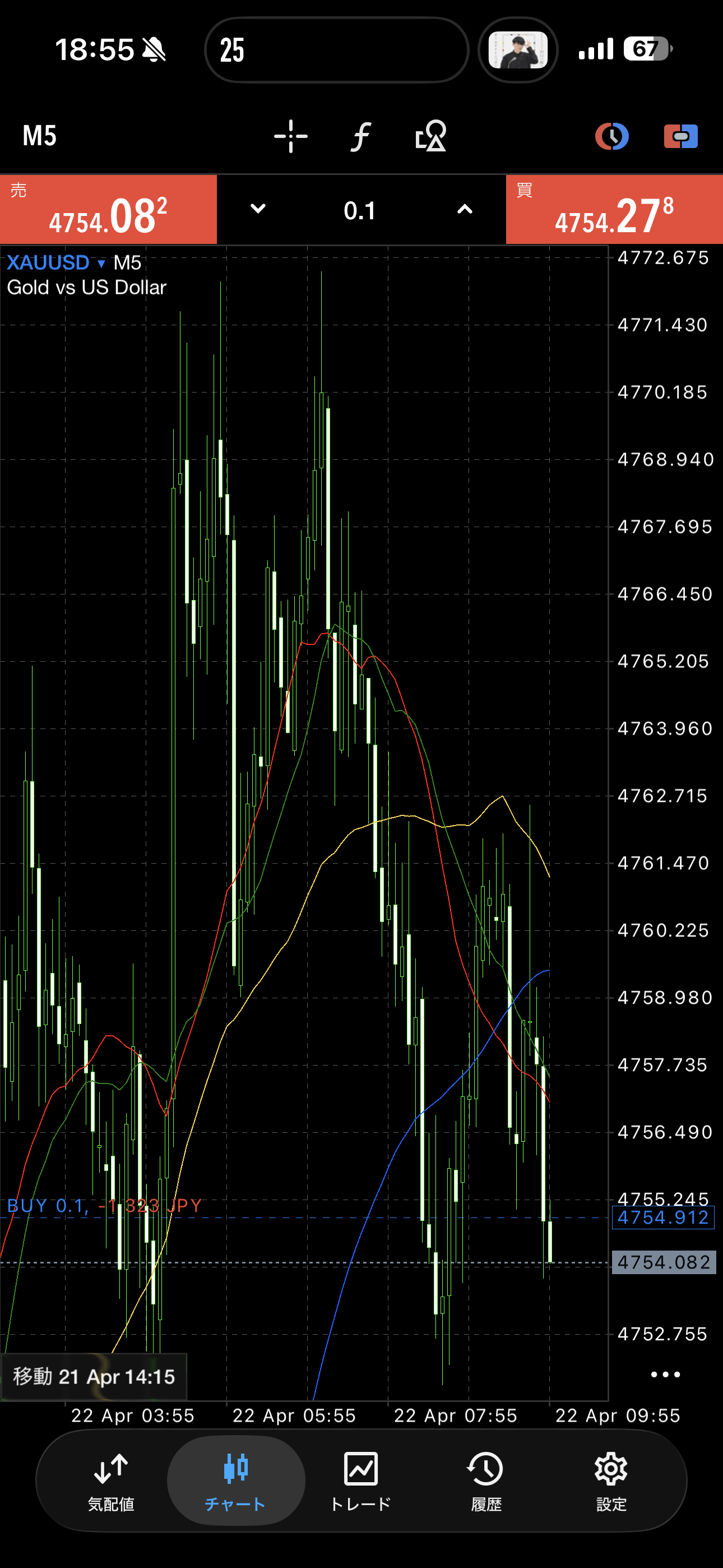This screenshot has width=723, height=1568.
Task: View the 履歴 tab
Action: click(486, 1481)
